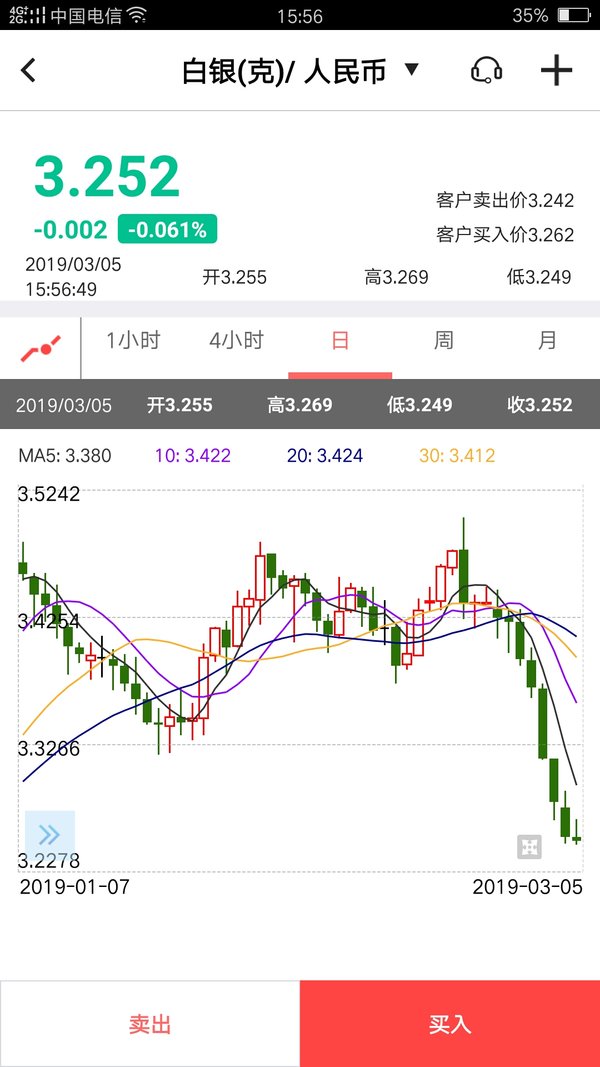Go back using the top-left arrow
The width and height of the screenshot is (600, 1067).
[28, 70]
